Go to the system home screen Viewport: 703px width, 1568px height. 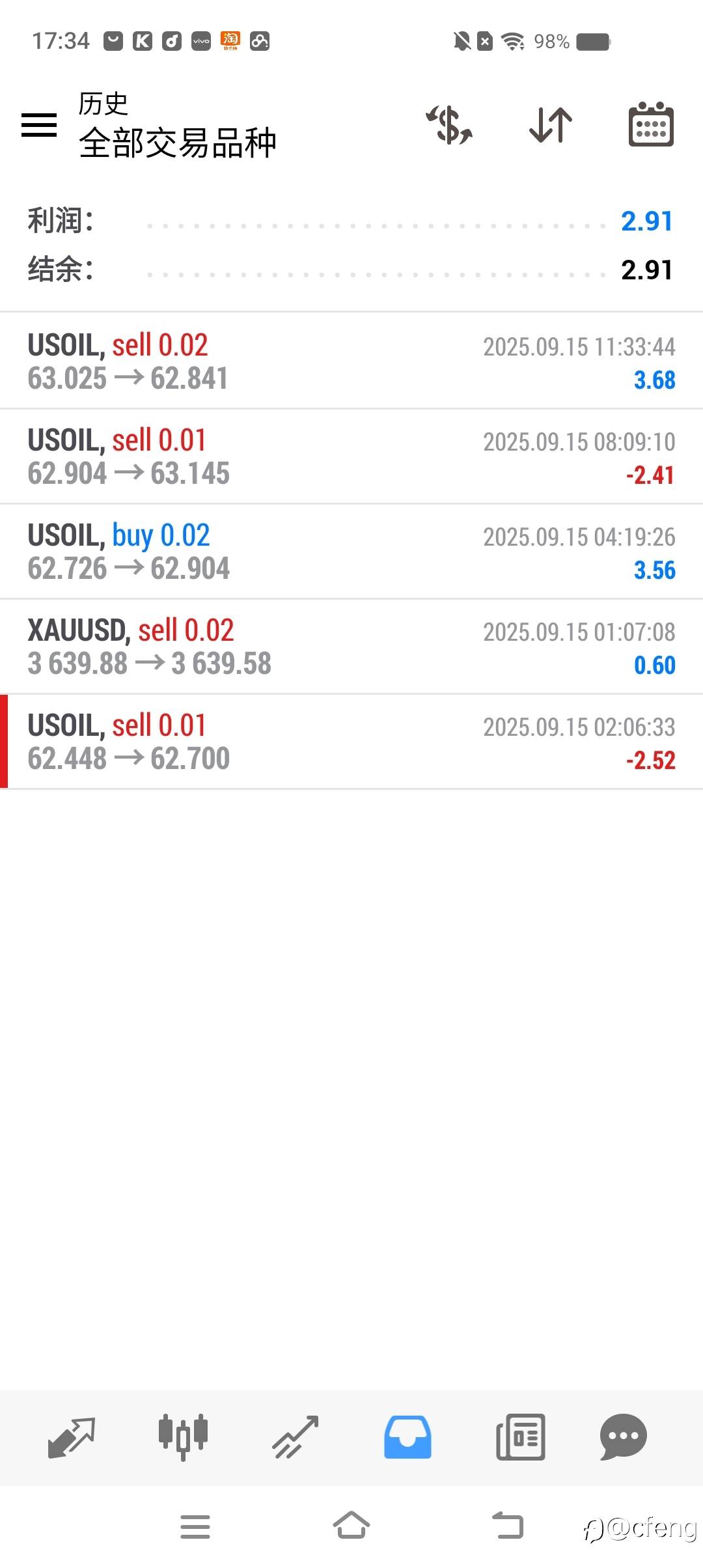(x=351, y=1526)
